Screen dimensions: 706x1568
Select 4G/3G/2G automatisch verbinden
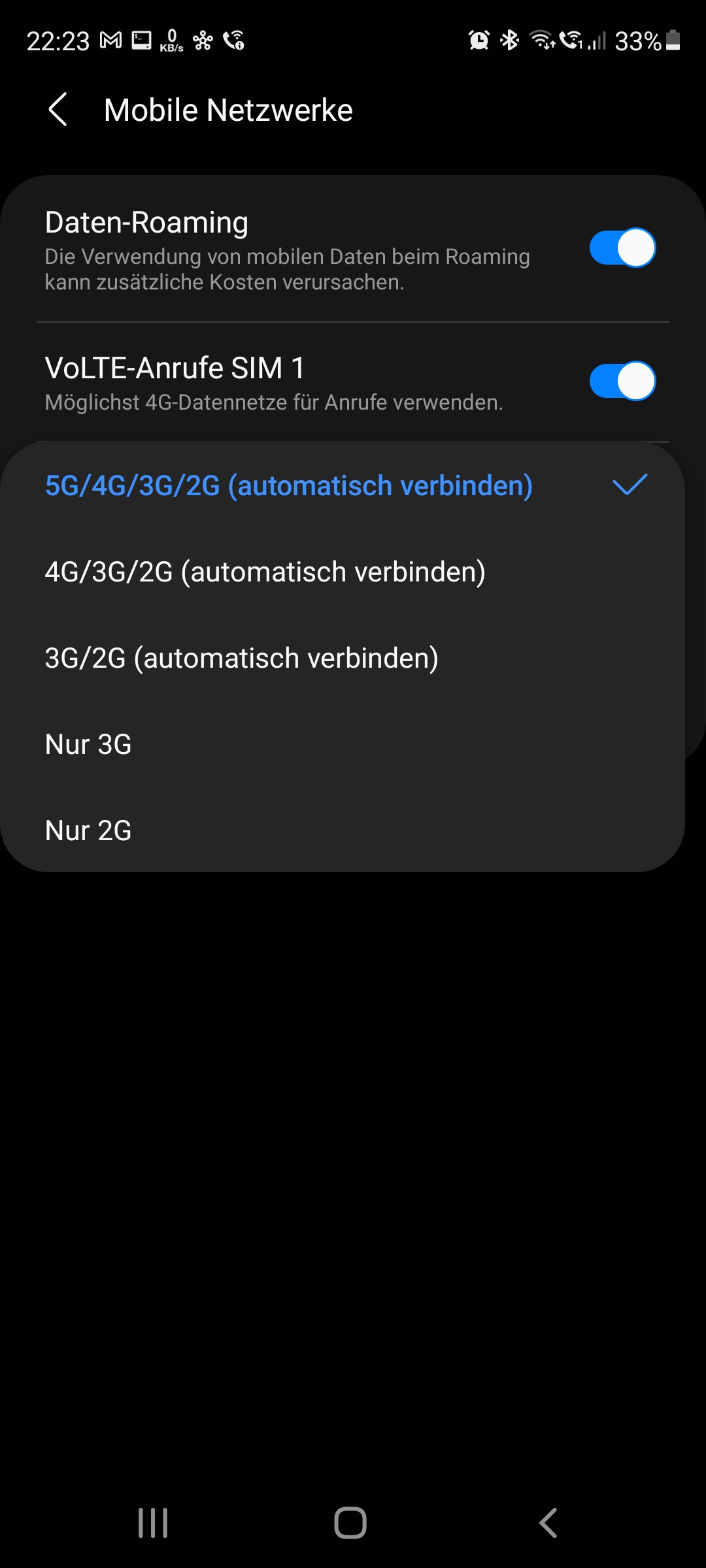(x=264, y=571)
